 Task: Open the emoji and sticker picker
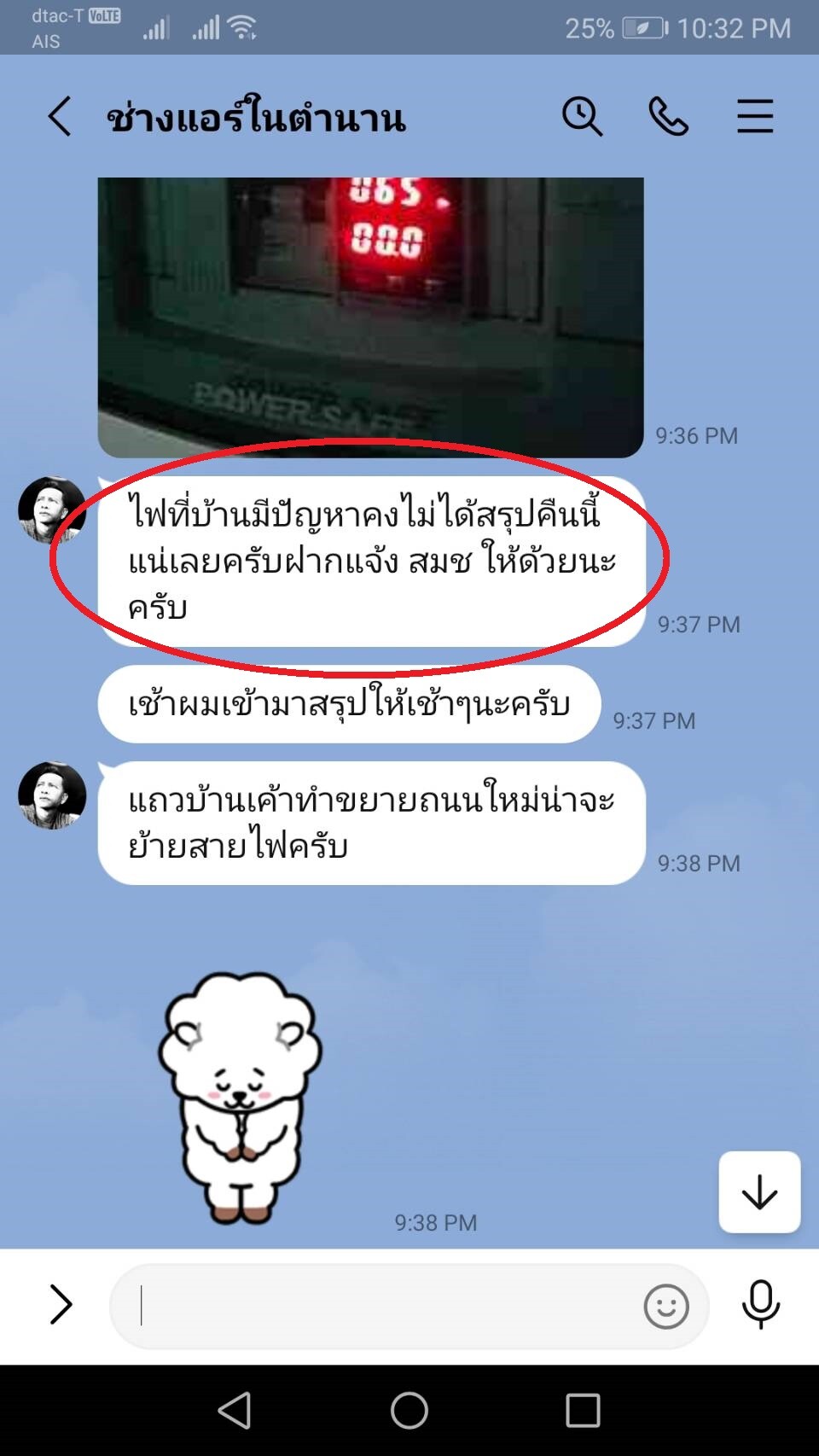[666, 1306]
